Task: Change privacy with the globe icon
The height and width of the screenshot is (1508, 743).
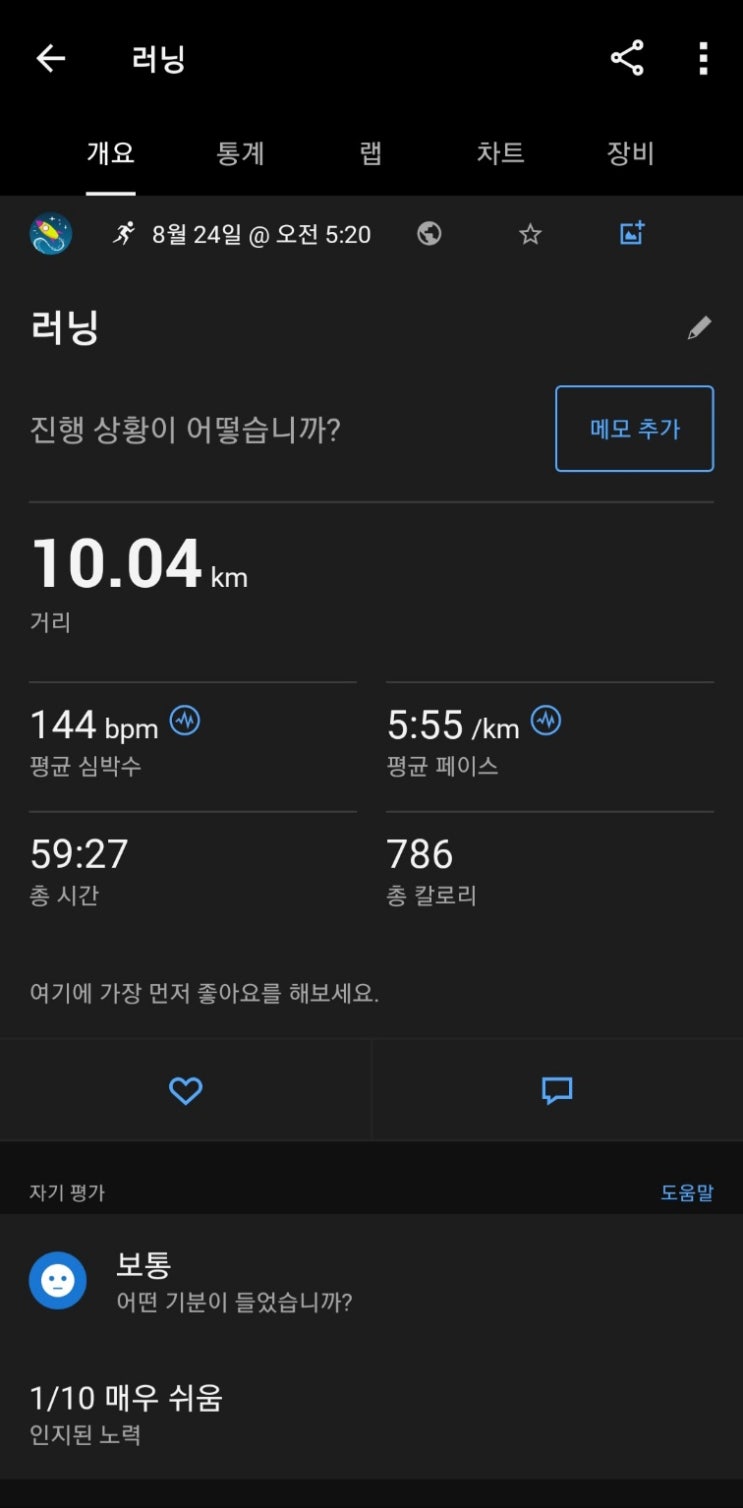Action: (429, 234)
